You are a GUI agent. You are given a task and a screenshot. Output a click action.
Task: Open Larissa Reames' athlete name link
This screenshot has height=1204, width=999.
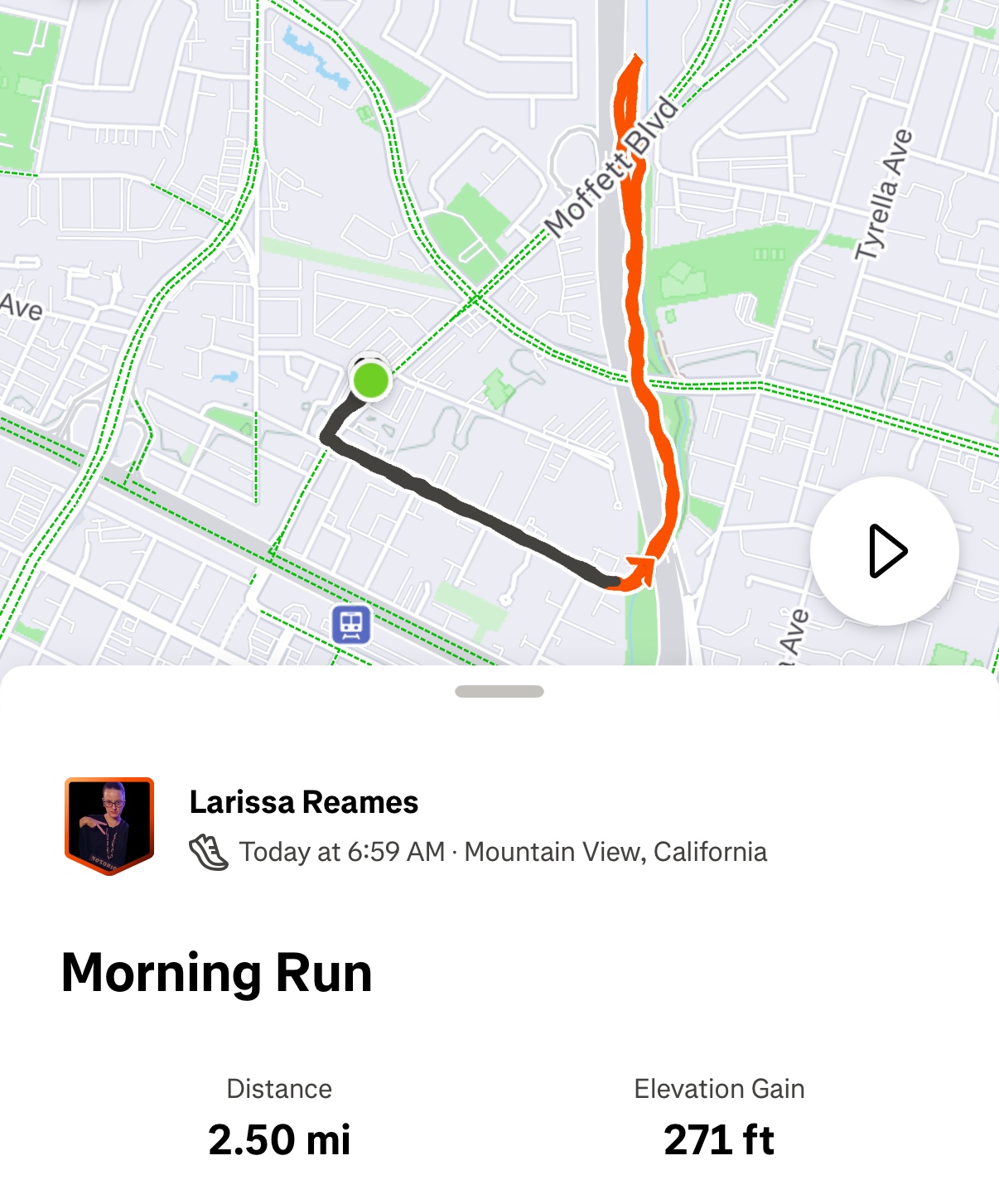[303, 802]
